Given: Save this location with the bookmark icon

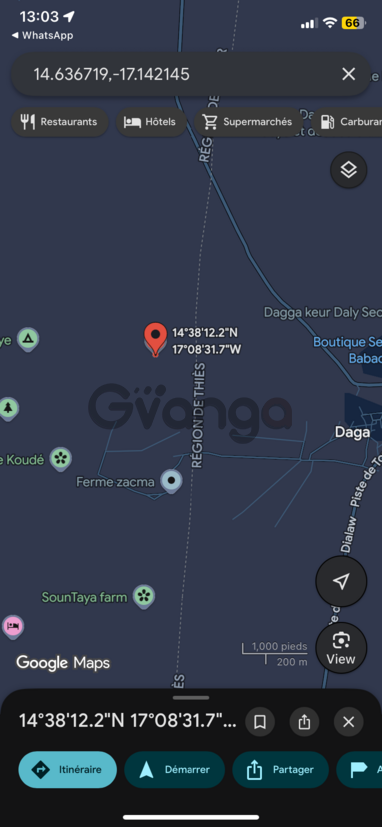Looking at the screenshot, I should tap(260, 722).
